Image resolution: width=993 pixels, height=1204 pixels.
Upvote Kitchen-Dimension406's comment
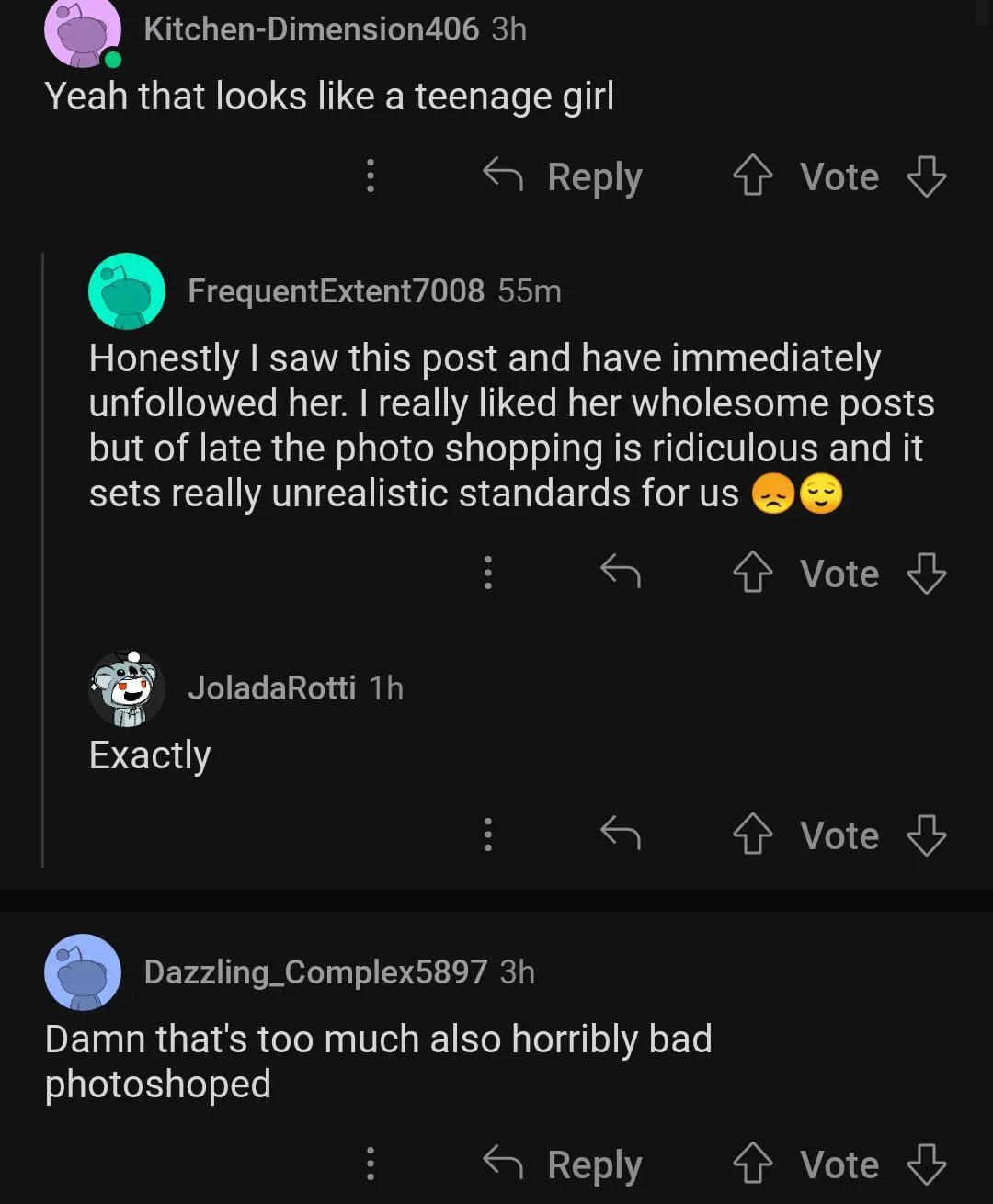[752, 176]
